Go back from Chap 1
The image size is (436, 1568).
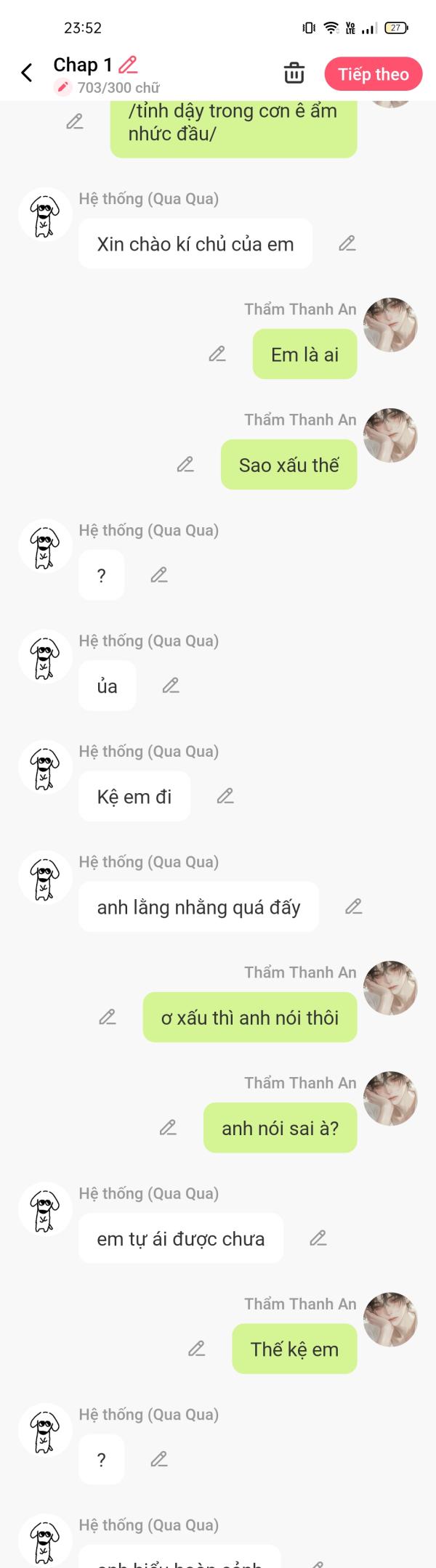pos(27,73)
